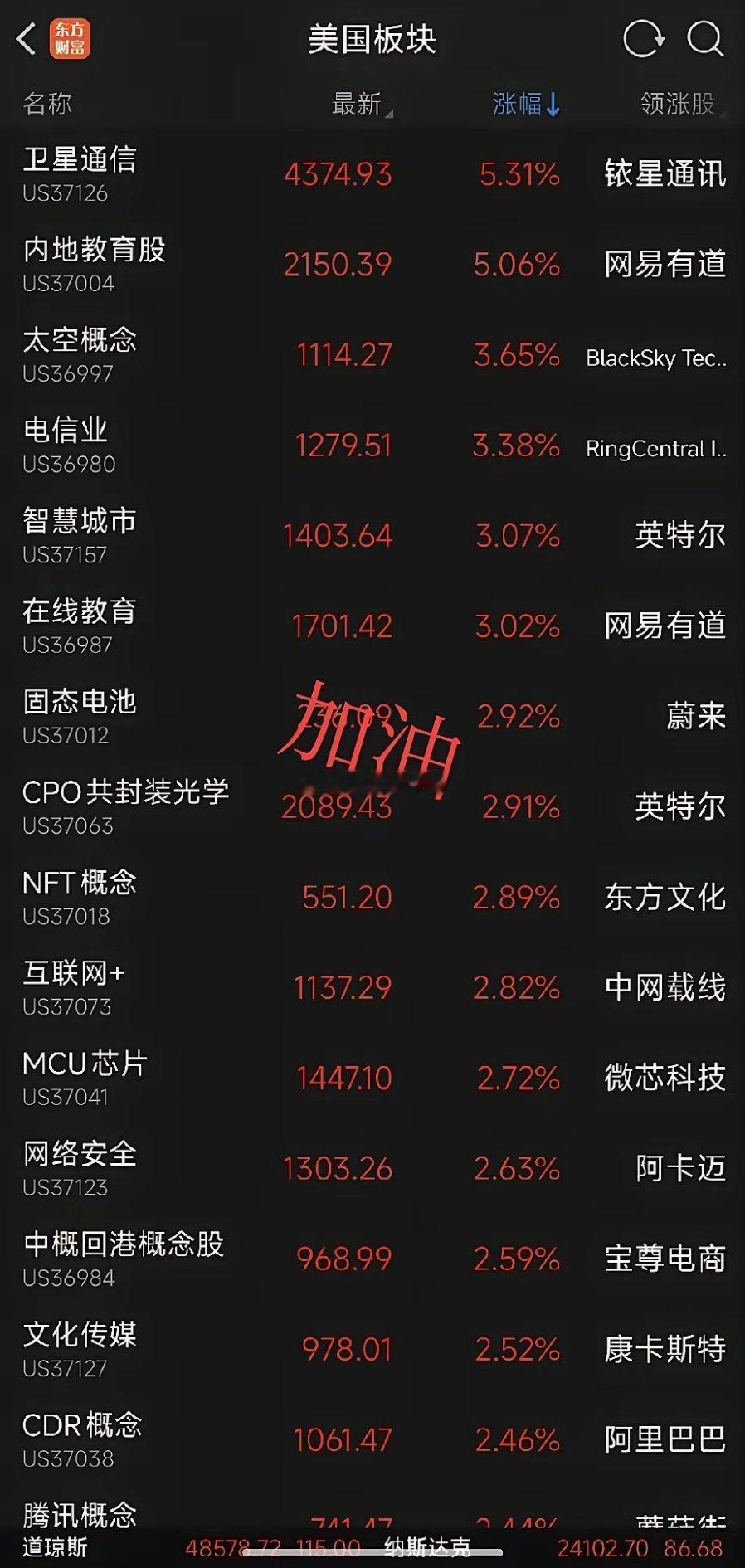The image size is (745, 1568).
Task: Tap the back arrow to leave 美国板块
Action: [25, 39]
